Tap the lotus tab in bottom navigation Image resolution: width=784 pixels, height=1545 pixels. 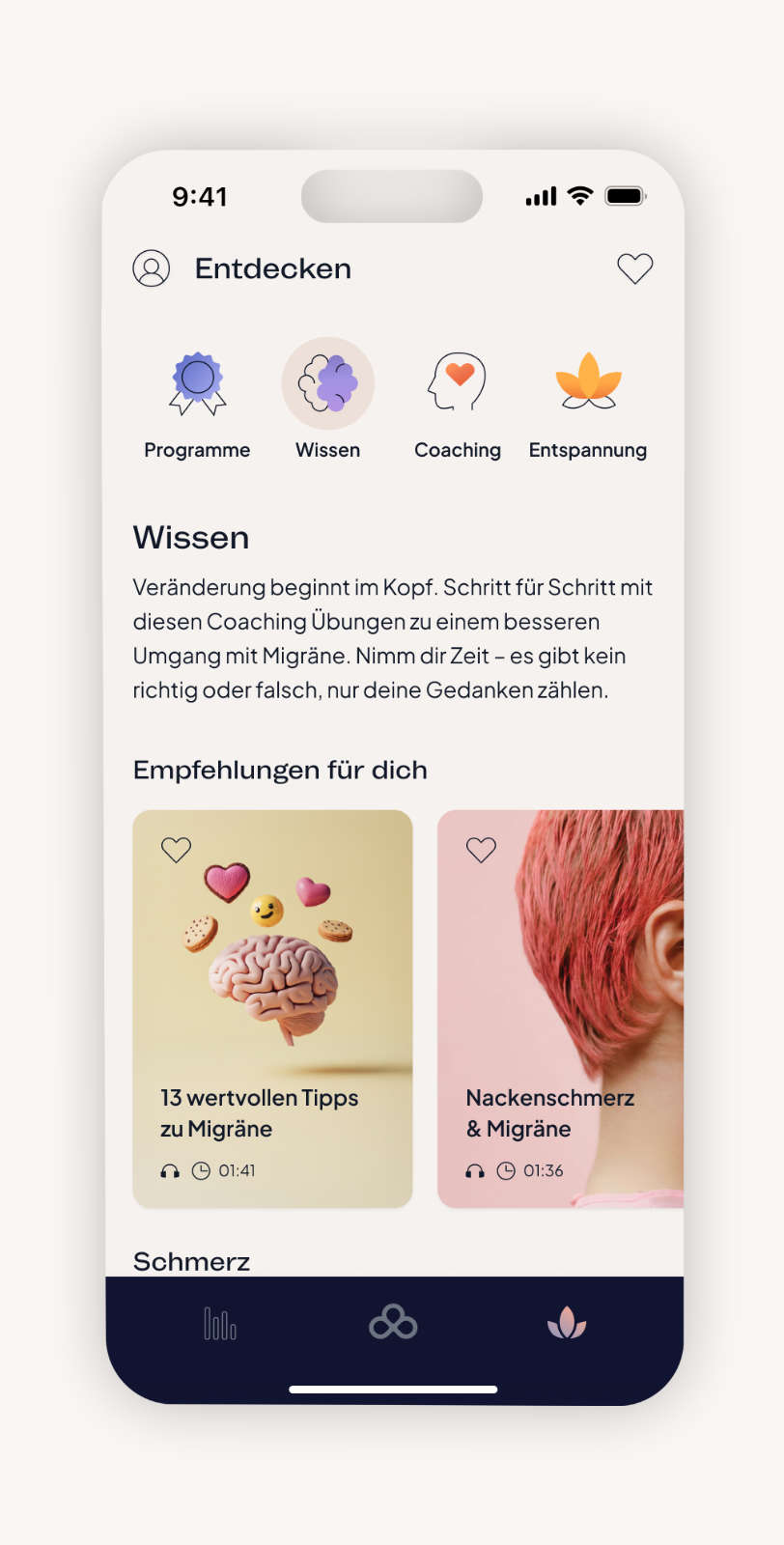[x=567, y=1323]
